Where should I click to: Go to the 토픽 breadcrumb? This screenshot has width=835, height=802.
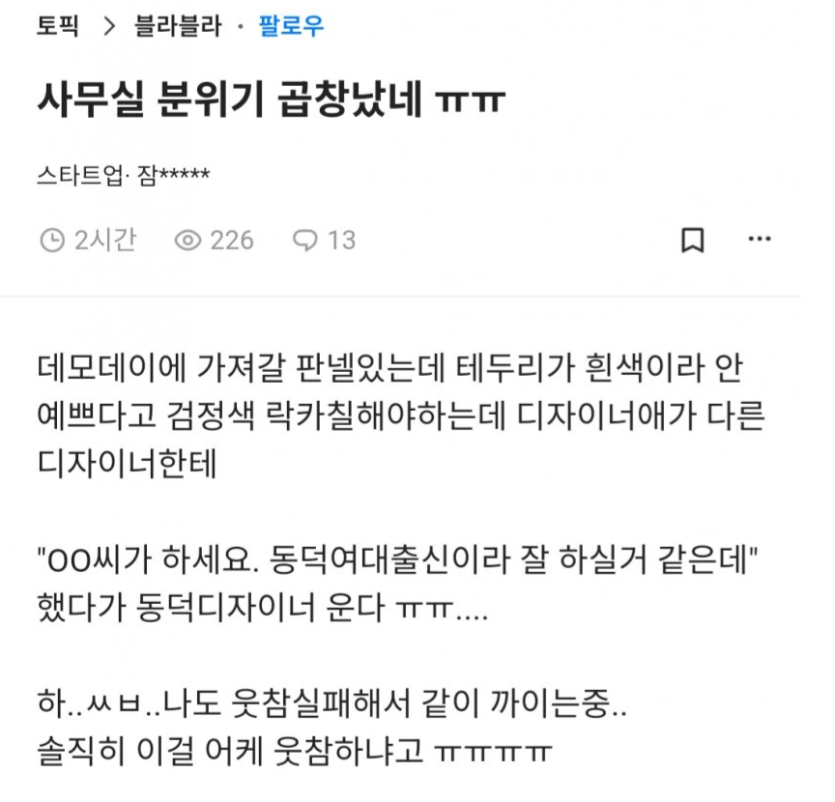(x=59, y=27)
